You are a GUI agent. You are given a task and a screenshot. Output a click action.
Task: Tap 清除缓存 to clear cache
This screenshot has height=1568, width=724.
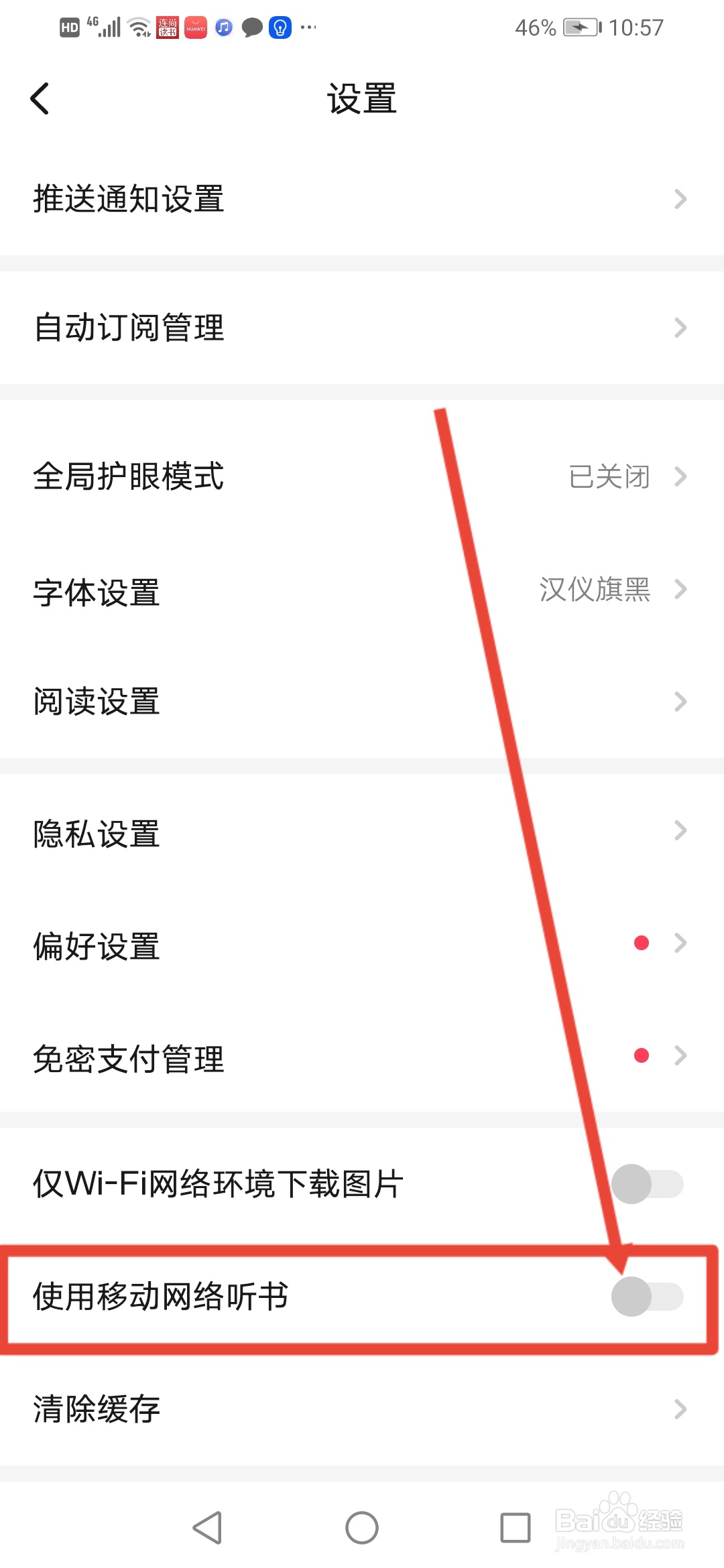362,1409
